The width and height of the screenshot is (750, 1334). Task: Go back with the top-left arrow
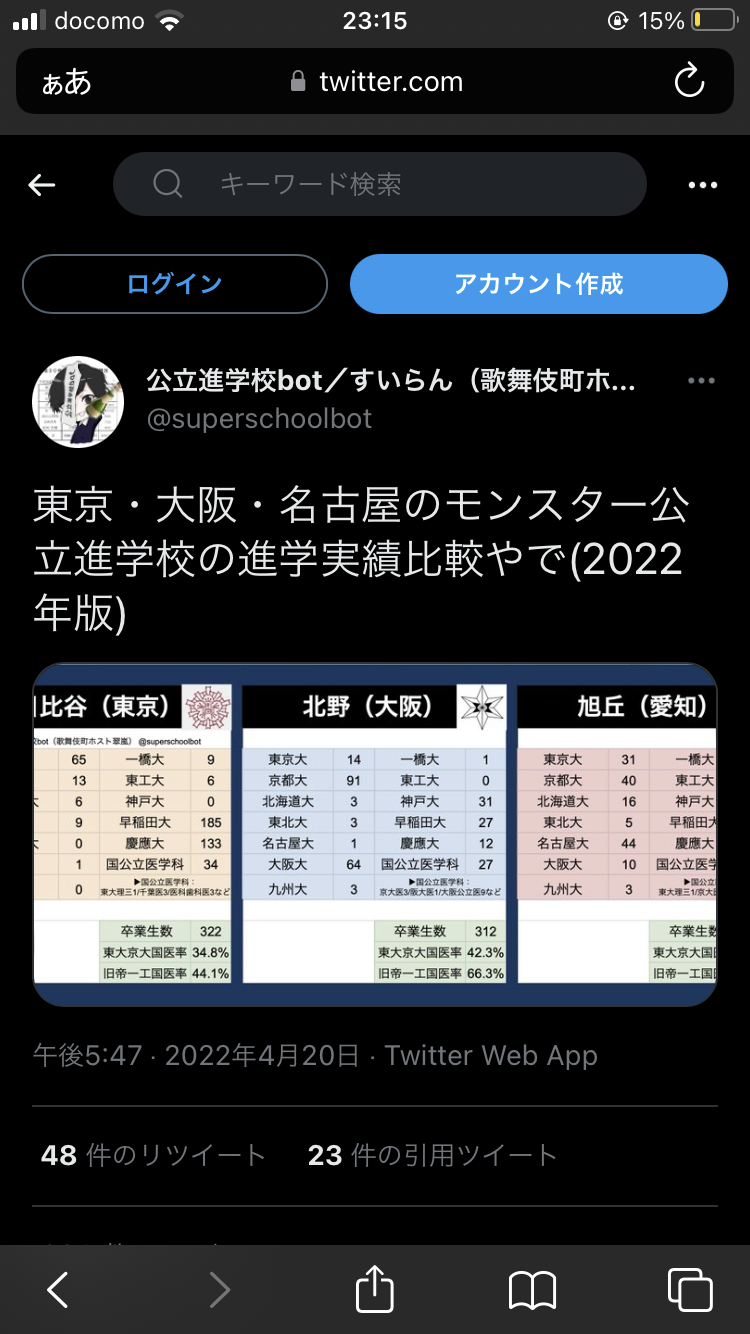(42, 185)
